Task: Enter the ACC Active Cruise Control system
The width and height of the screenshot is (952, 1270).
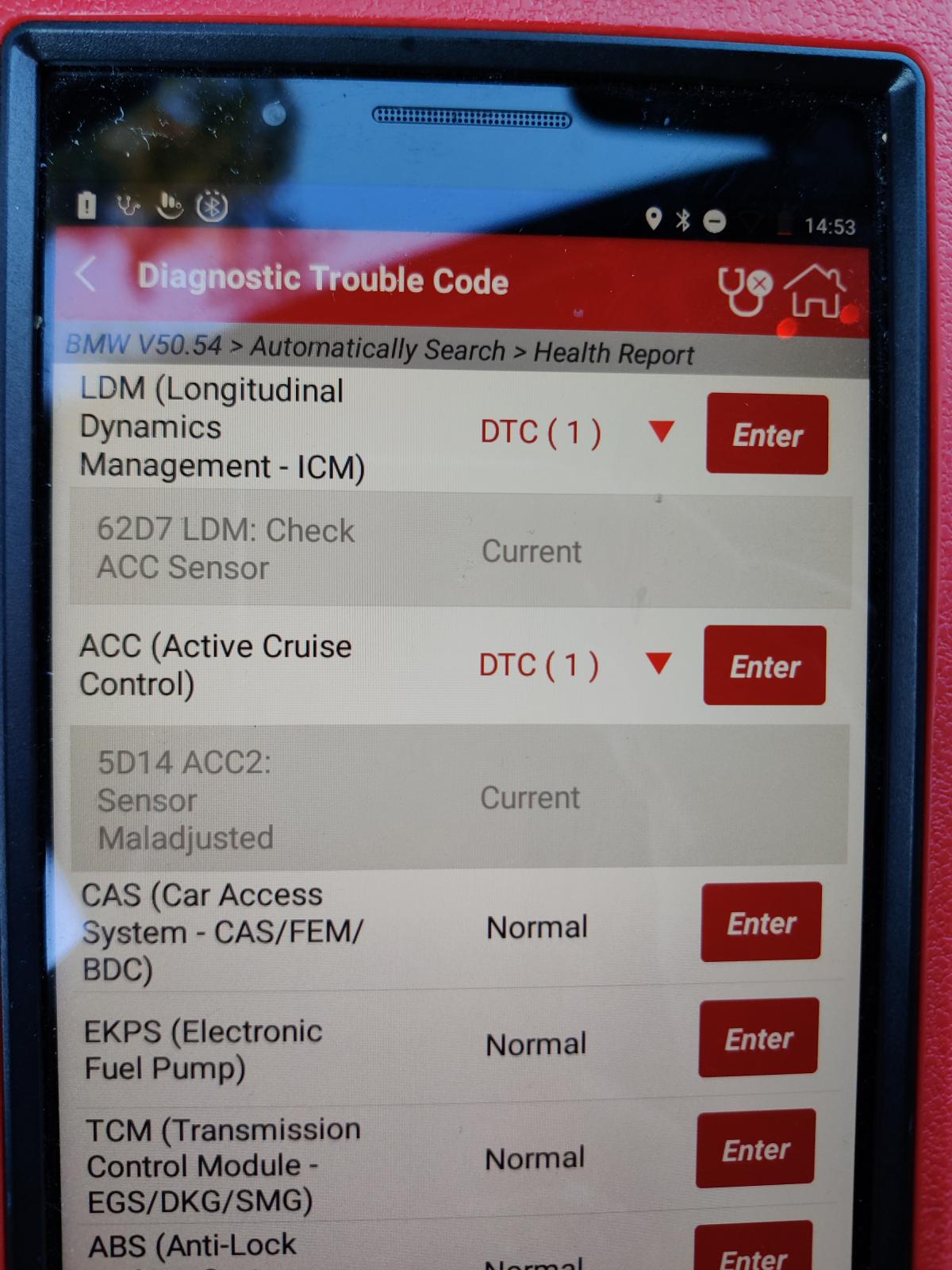Action: click(x=764, y=665)
